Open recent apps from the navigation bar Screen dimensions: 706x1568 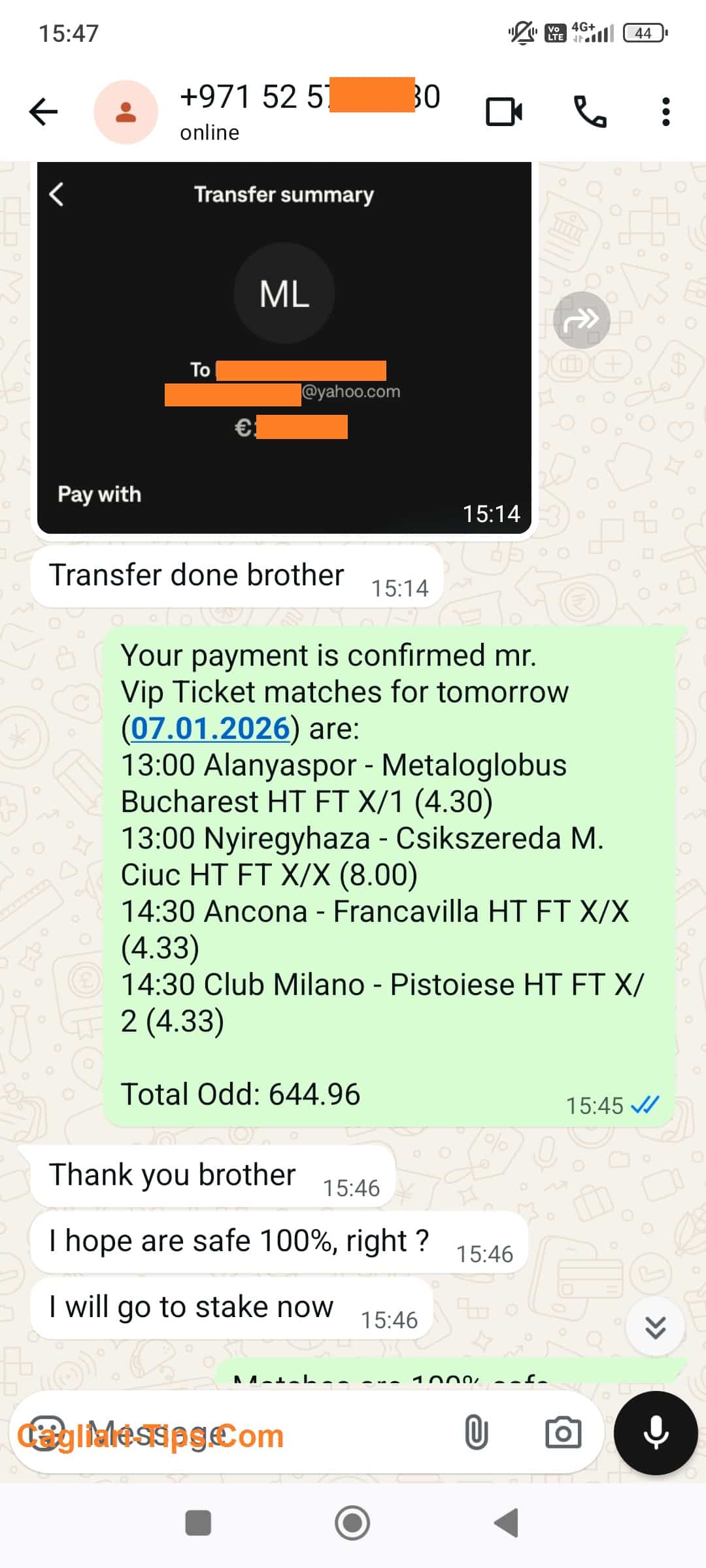[x=198, y=1523]
